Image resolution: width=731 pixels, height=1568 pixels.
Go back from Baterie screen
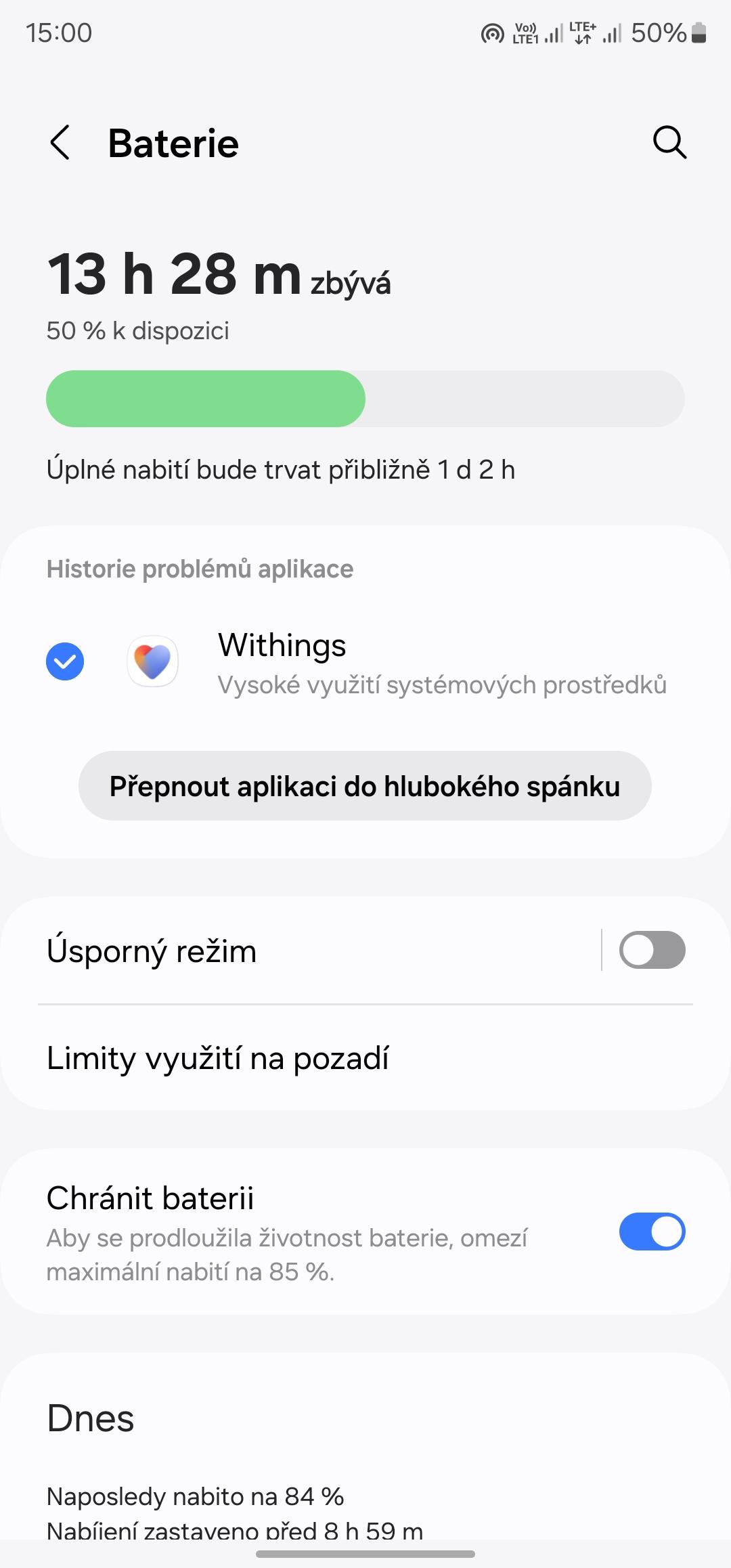pos(60,143)
